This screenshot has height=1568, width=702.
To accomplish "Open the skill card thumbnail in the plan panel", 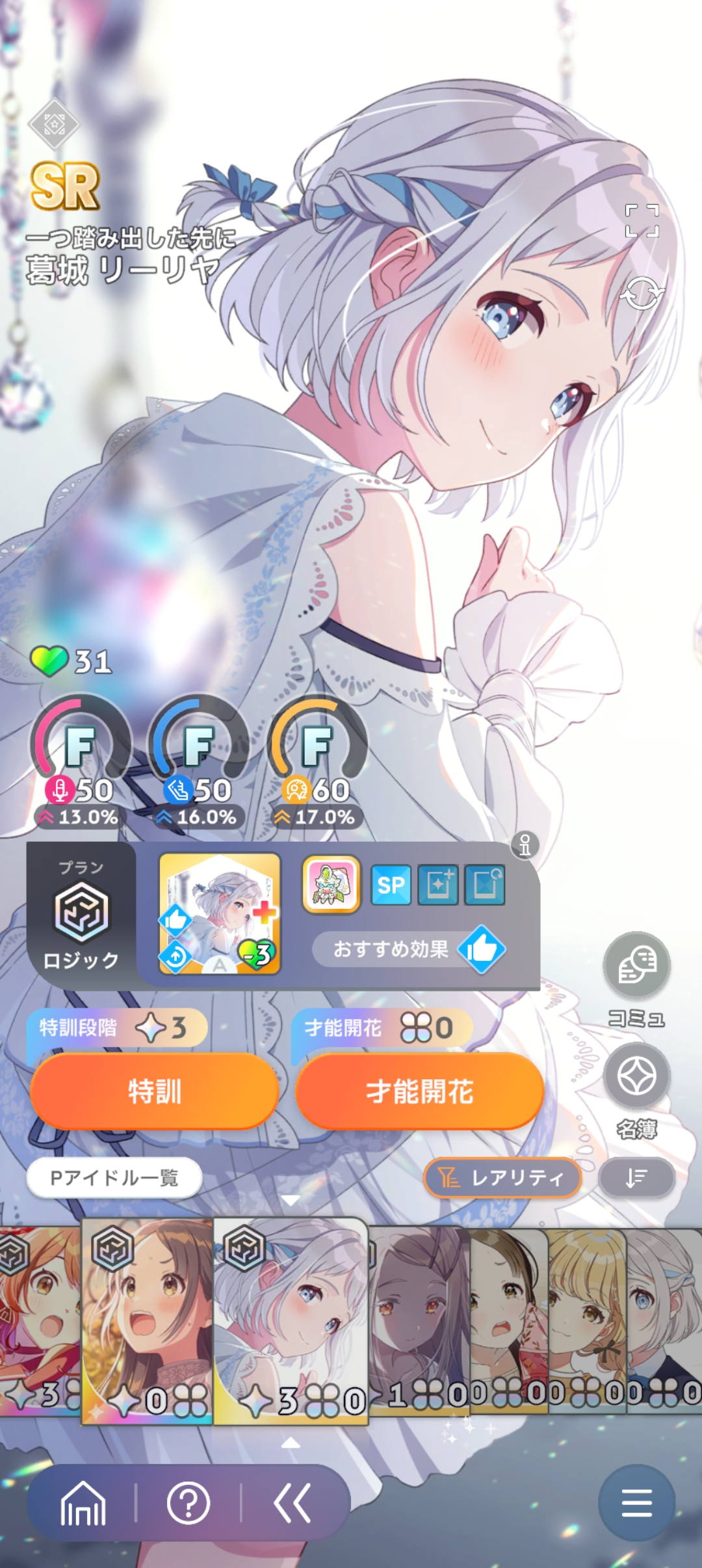I will coord(220,913).
